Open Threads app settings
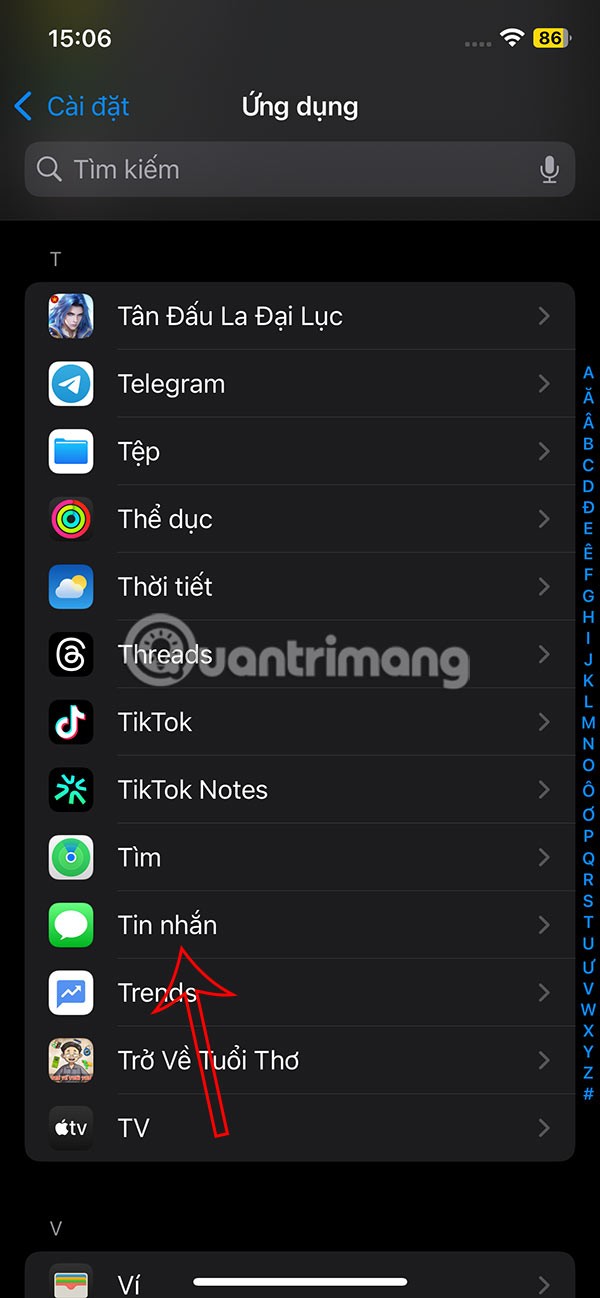600x1298 pixels. [x=300, y=655]
